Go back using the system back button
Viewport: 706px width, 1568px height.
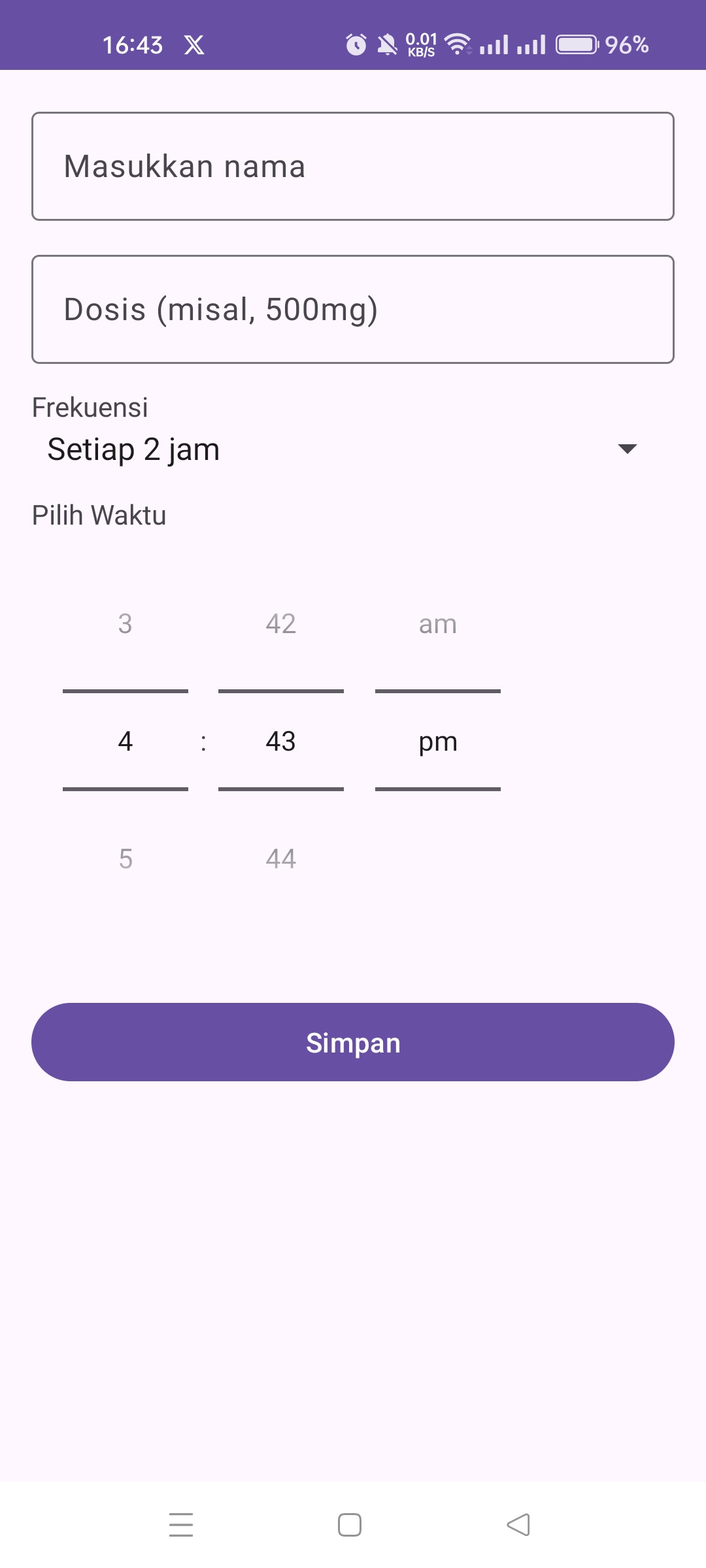tap(518, 1525)
